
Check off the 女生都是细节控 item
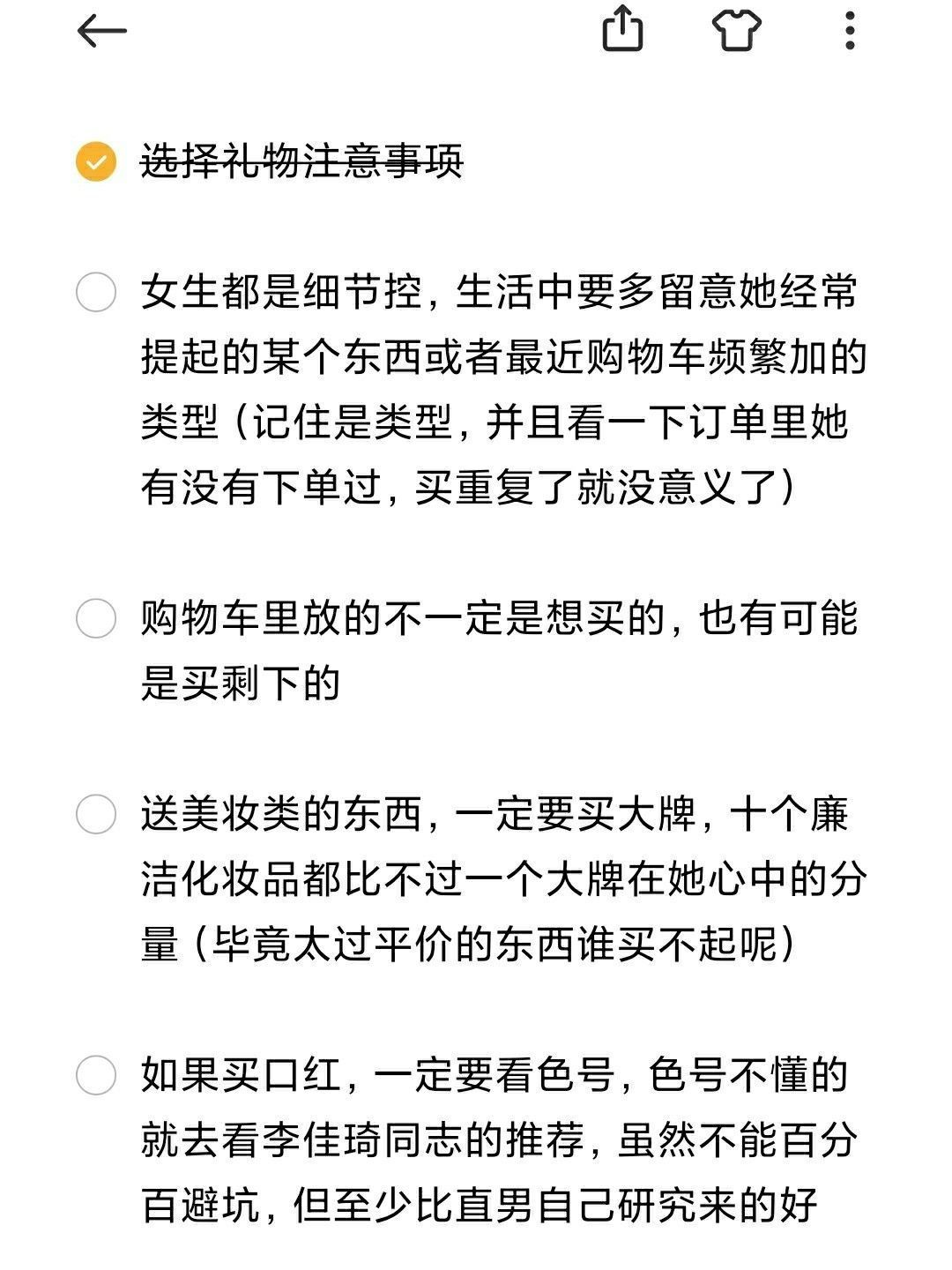(96, 292)
